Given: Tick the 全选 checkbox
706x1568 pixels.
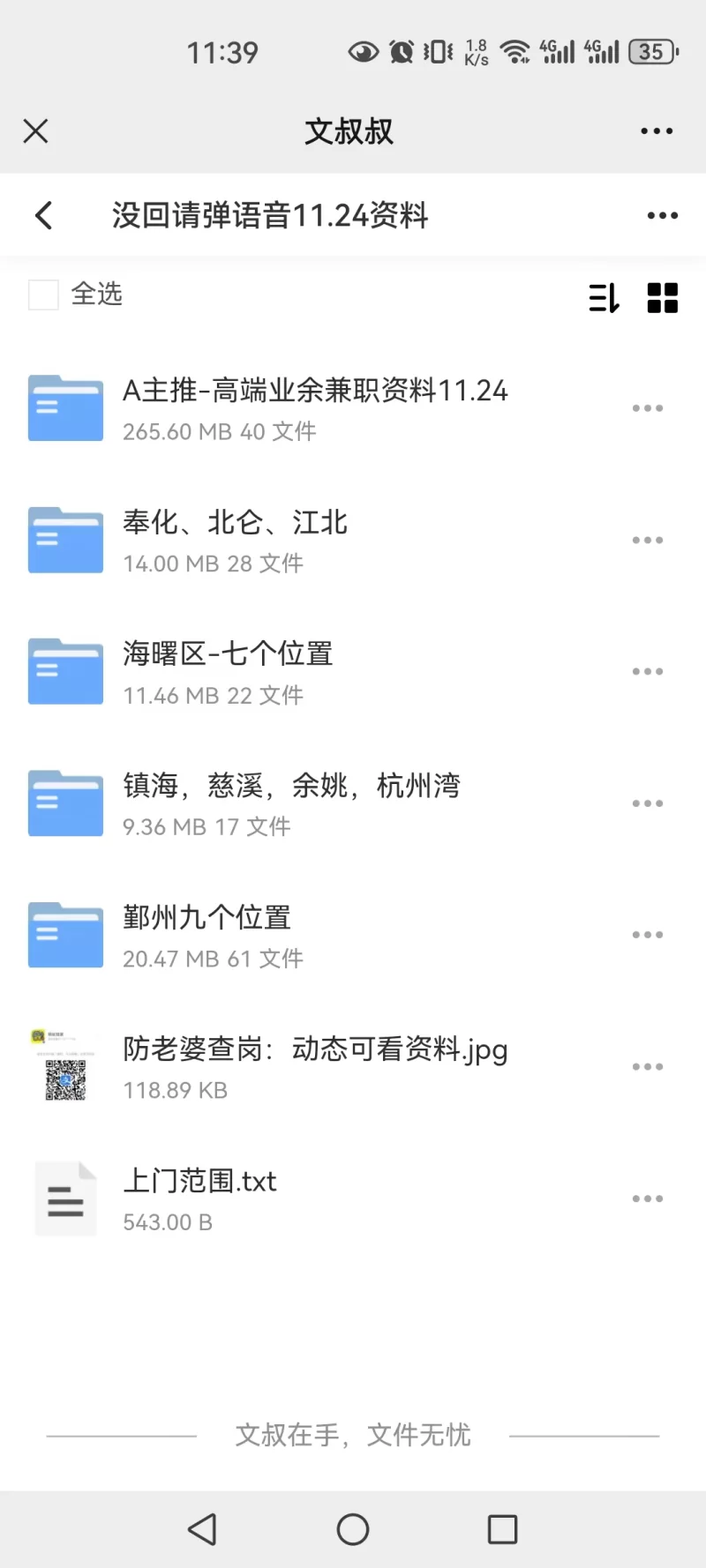Looking at the screenshot, I should [43, 295].
